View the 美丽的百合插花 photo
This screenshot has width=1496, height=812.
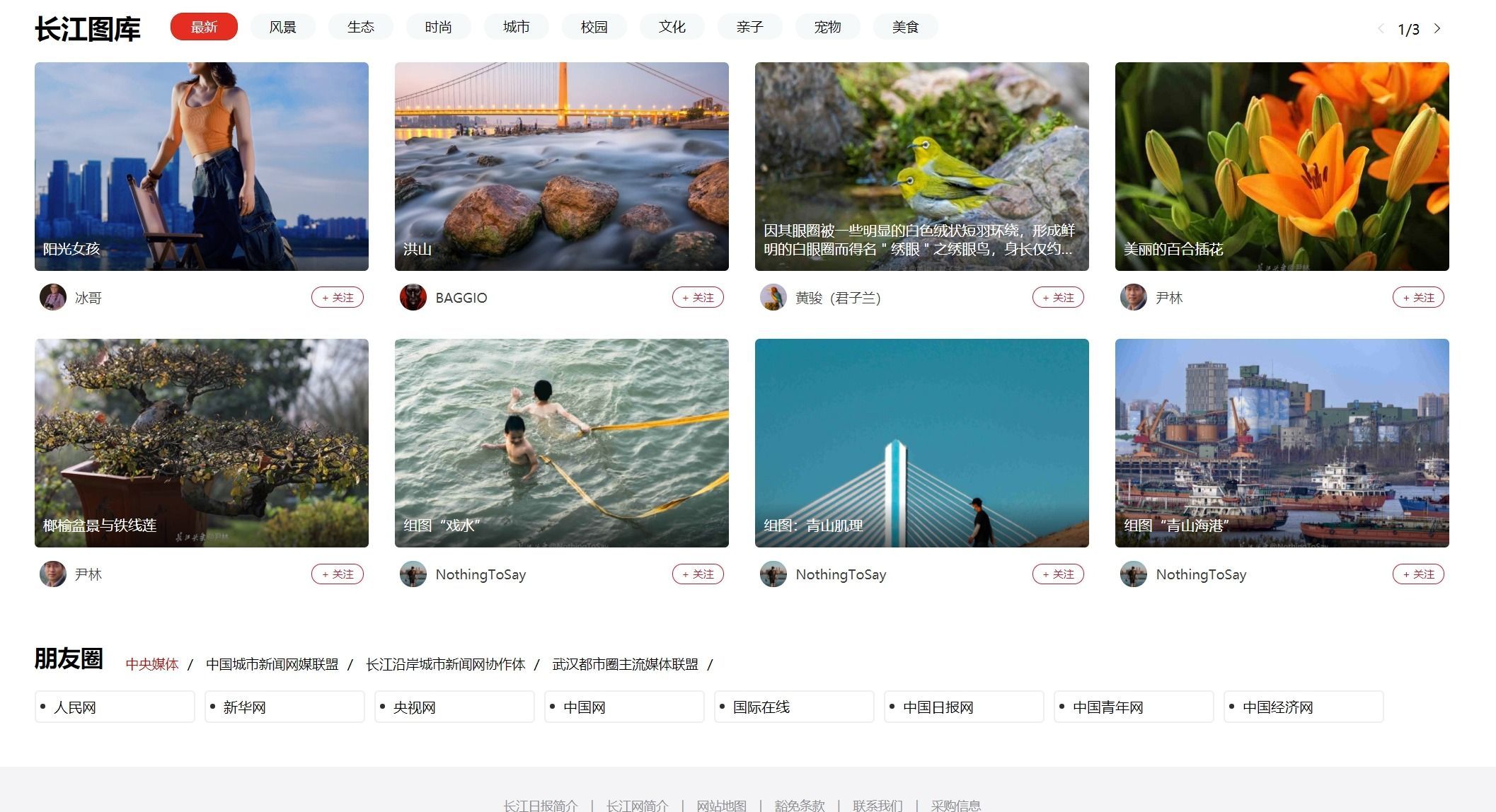click(1282, 166)
